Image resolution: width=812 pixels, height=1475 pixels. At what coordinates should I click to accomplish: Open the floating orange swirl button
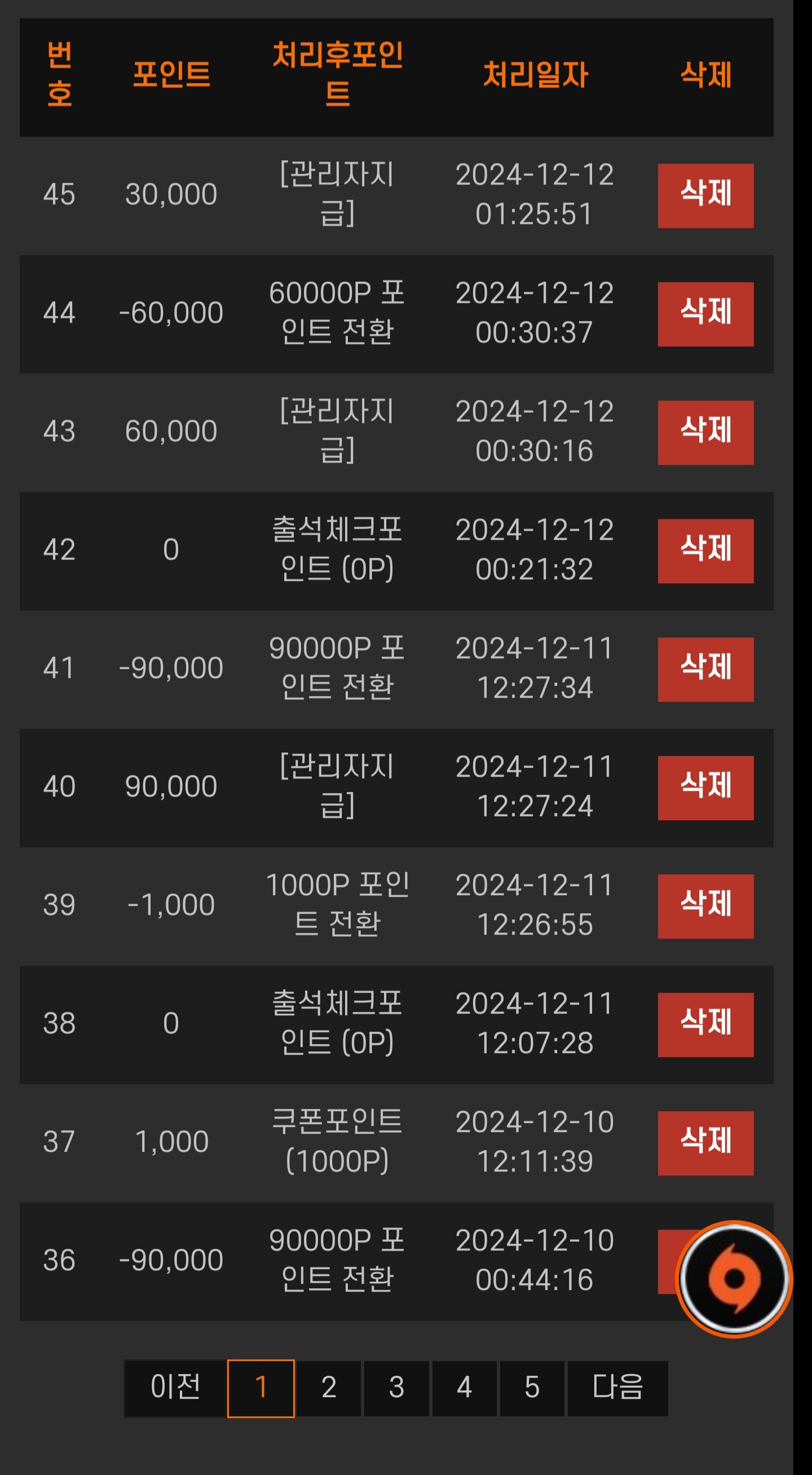point(734,1279)
